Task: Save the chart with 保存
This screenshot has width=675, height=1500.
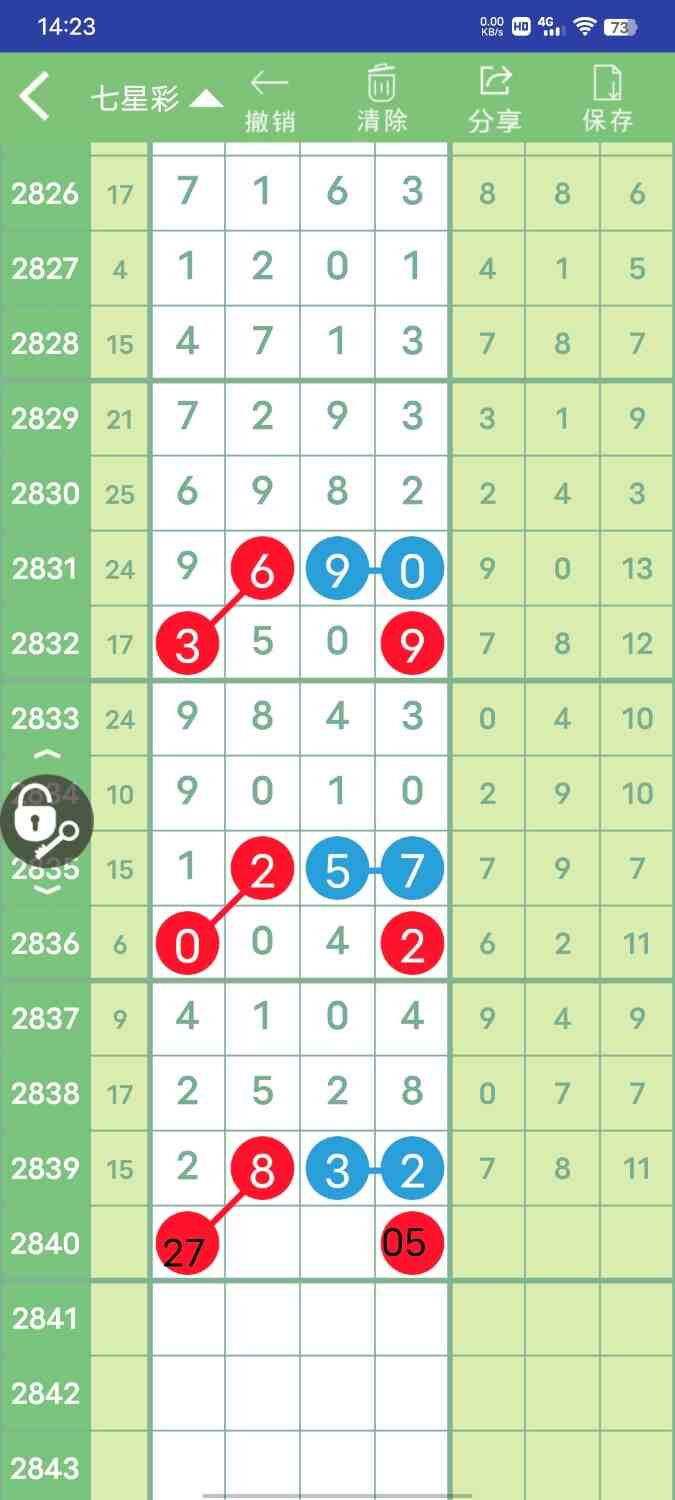Action: tap(607, 100)
